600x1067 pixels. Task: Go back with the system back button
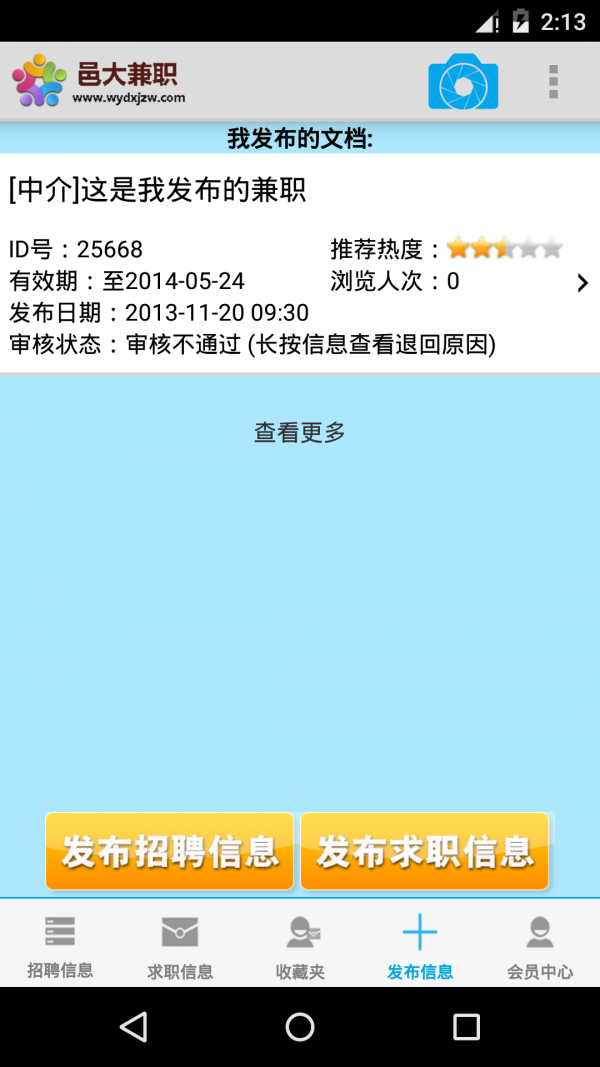pyautogui.click(x=133, y=1026)
